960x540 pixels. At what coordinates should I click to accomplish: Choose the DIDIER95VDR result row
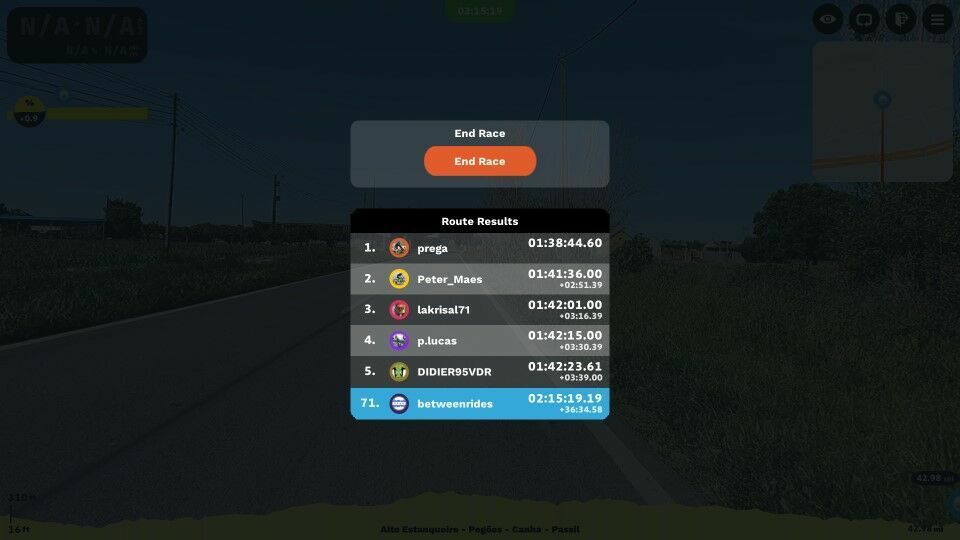(x=479, y=372)
